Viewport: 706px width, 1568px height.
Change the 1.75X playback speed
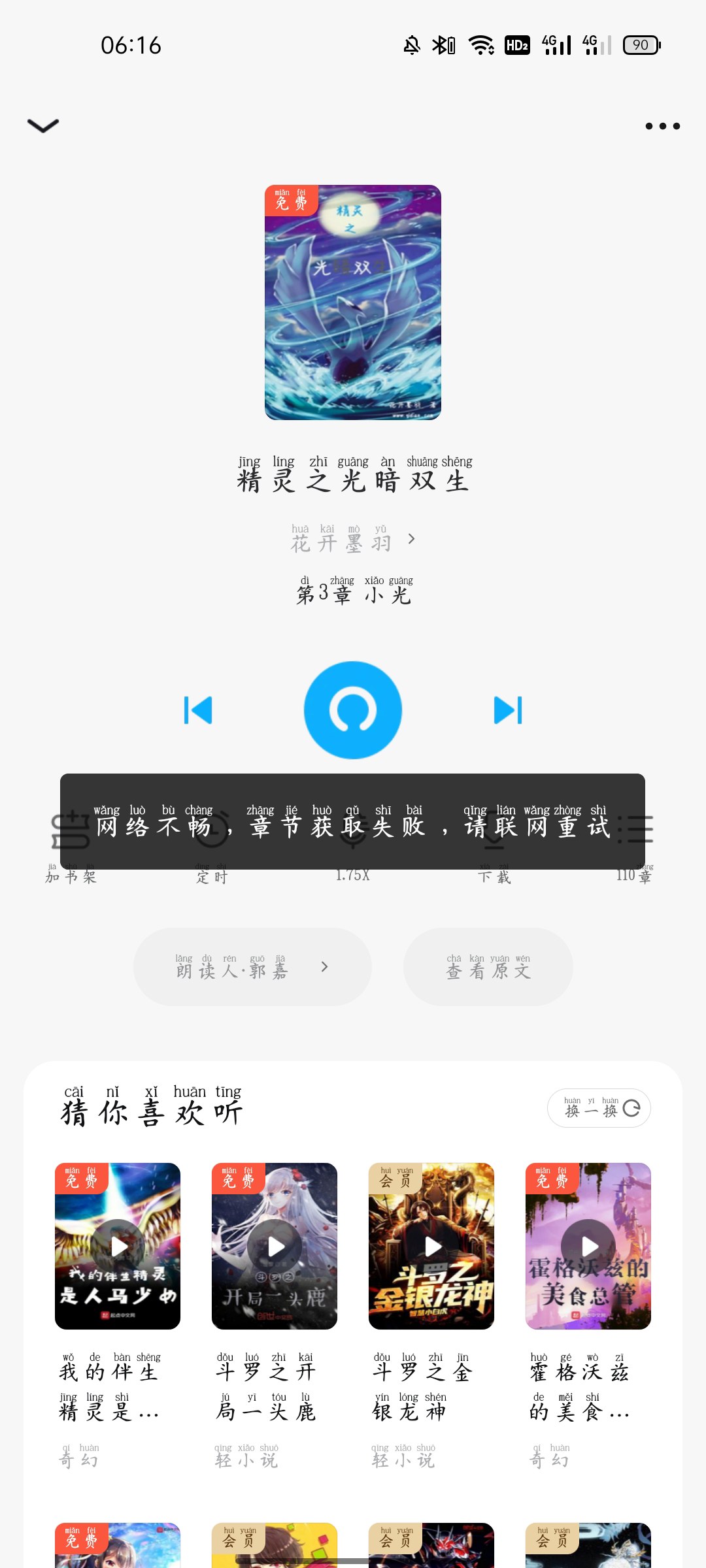click(353, 846)
